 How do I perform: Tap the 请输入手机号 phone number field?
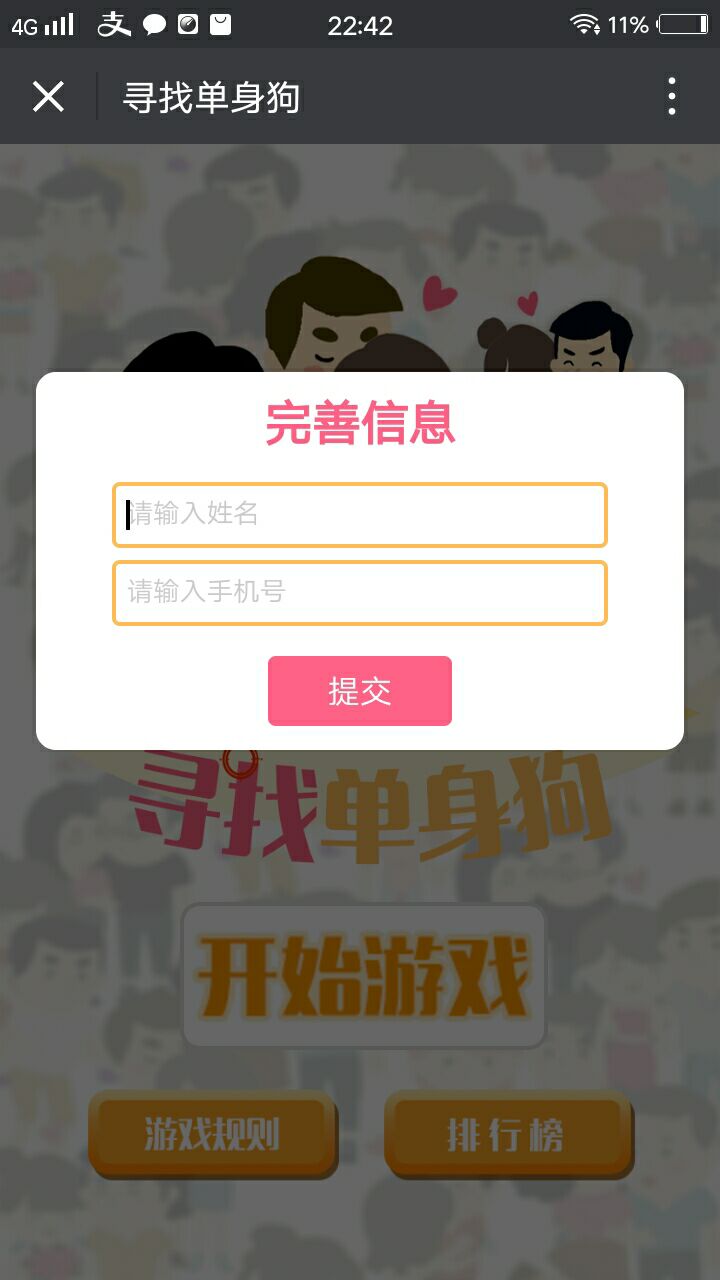(x=360, y=593)
